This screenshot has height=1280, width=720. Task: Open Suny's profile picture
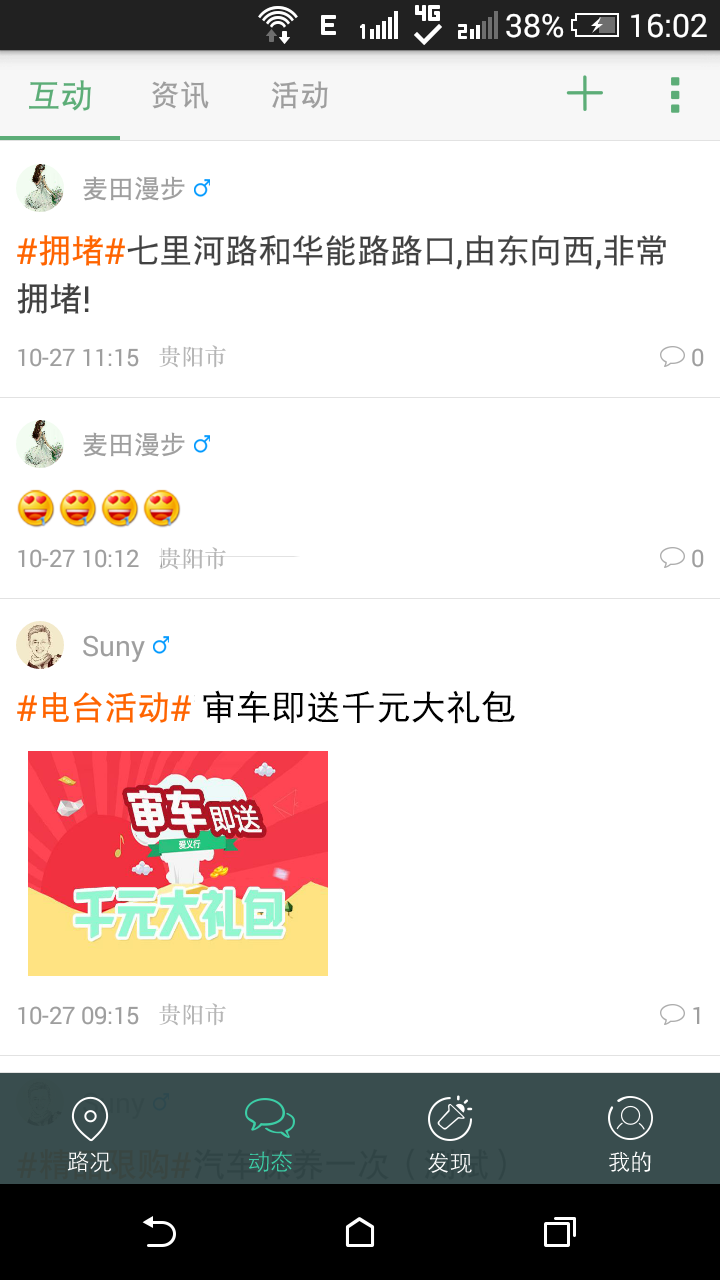[x=40, y=646]
